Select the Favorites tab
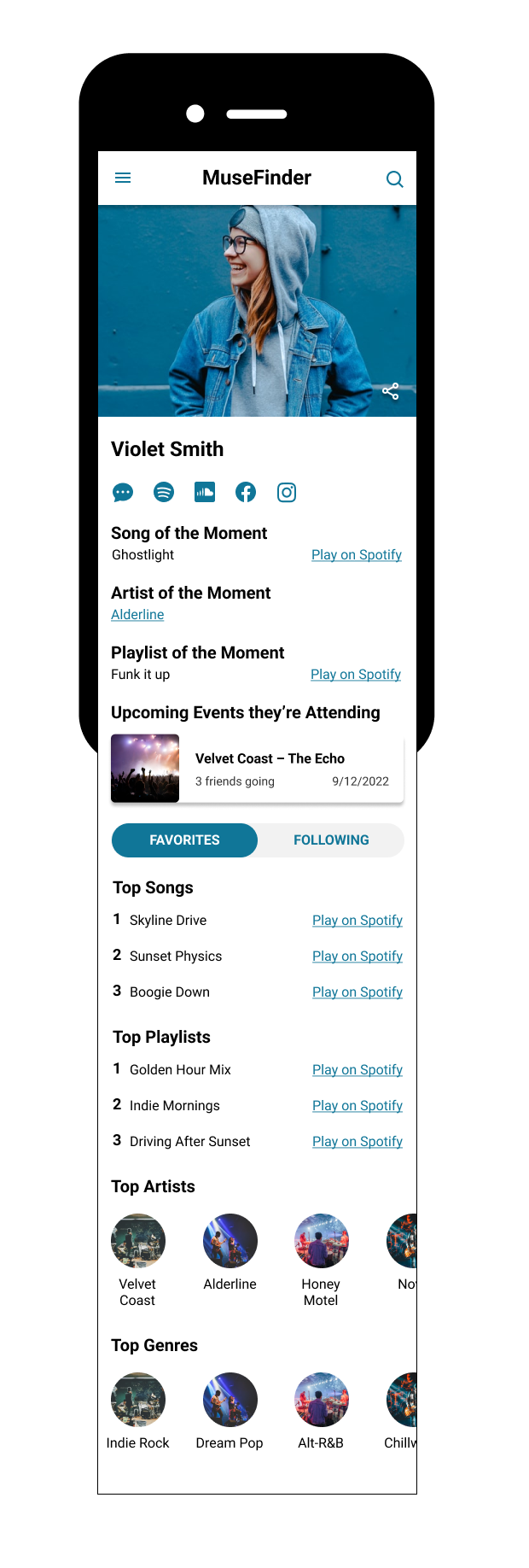The width and height of the screenshot is (529, 1568). point(184,840)
